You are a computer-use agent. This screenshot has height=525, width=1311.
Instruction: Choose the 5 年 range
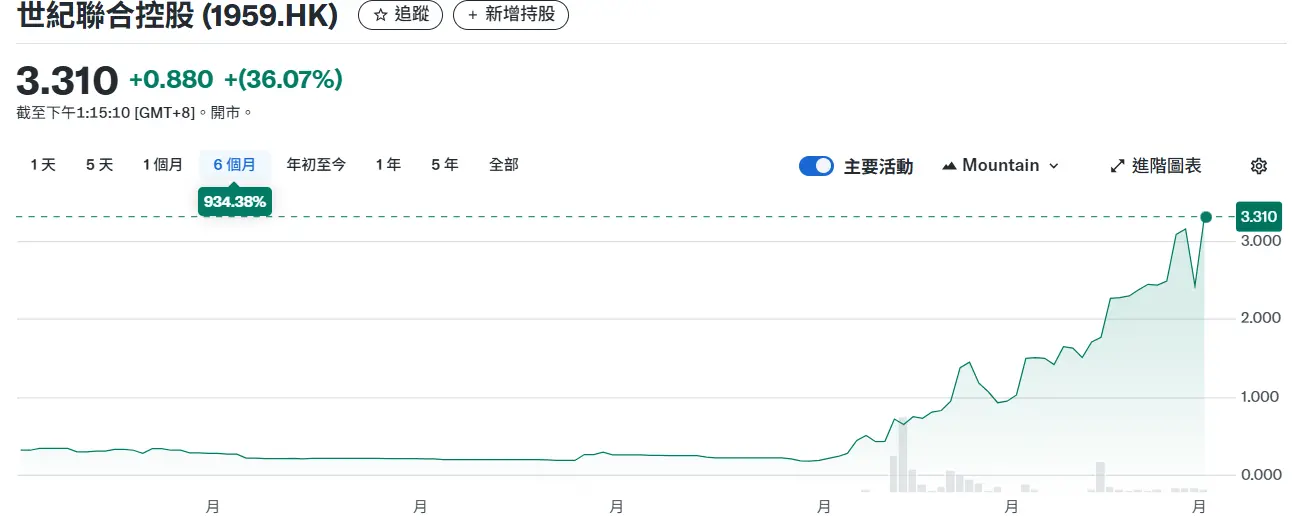[x=445, y=165]
